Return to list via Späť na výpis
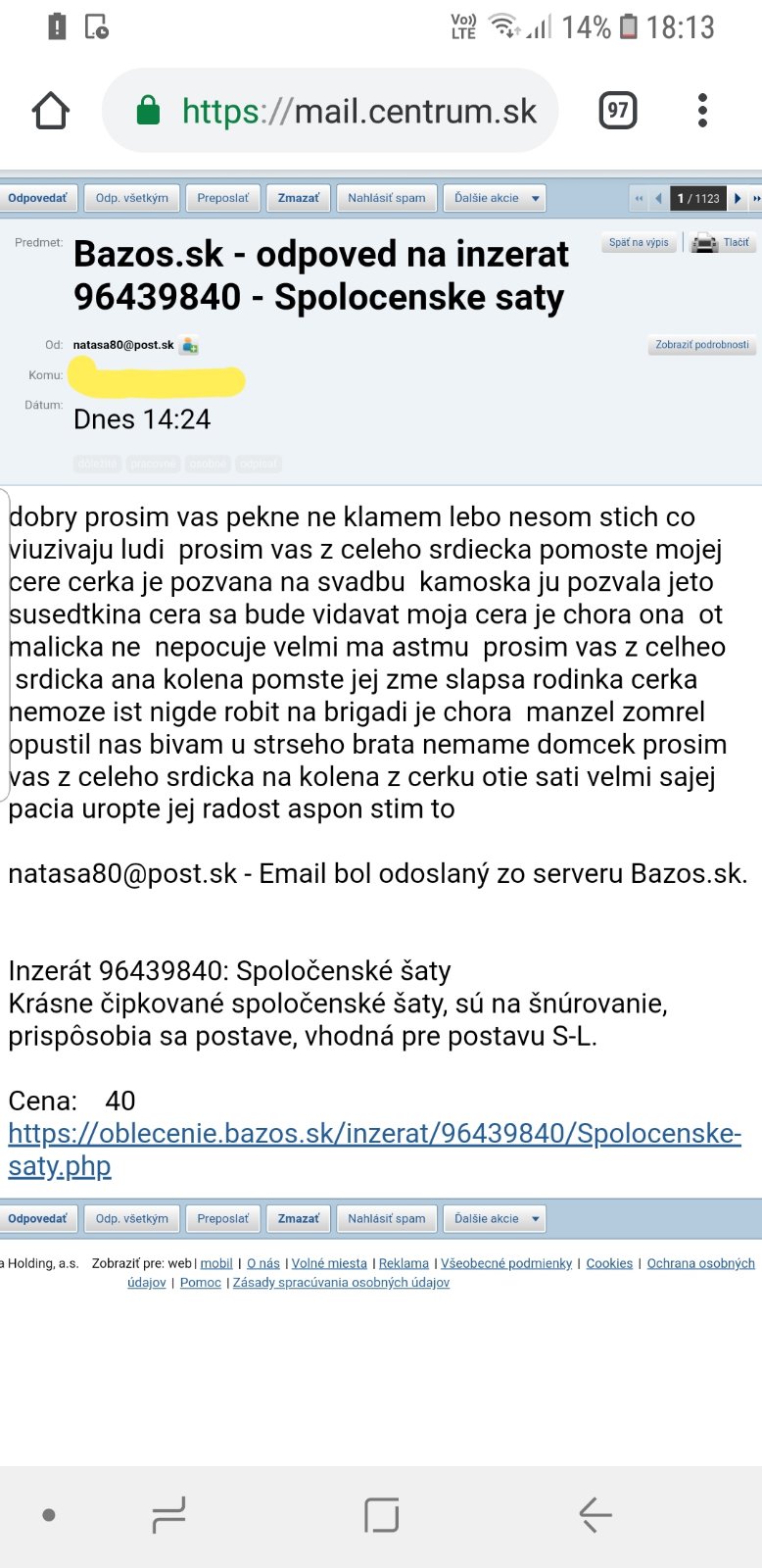Screen dimensions: 762x1568 639,242
